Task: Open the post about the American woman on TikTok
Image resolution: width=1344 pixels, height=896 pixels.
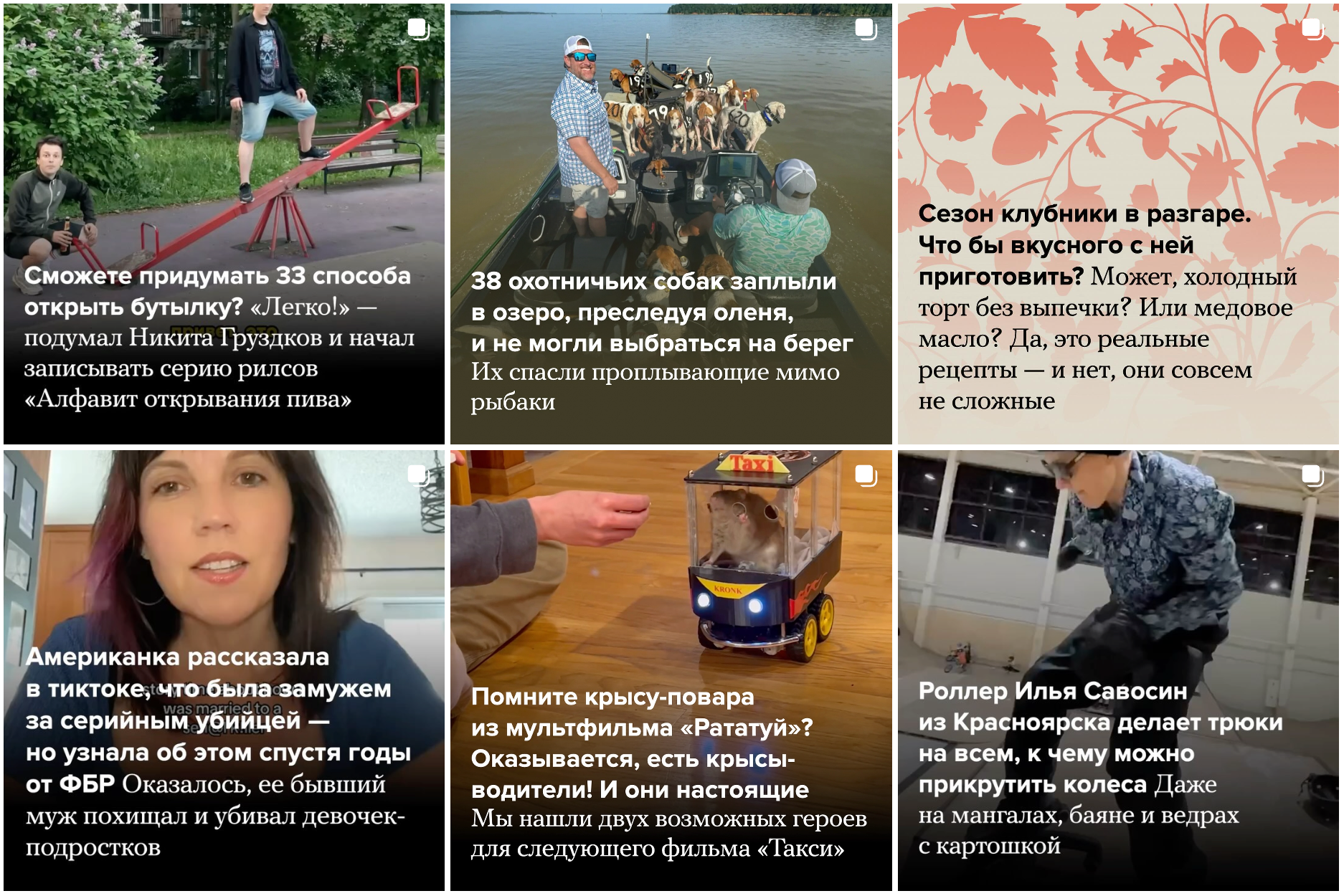Action: click(224, 670)
